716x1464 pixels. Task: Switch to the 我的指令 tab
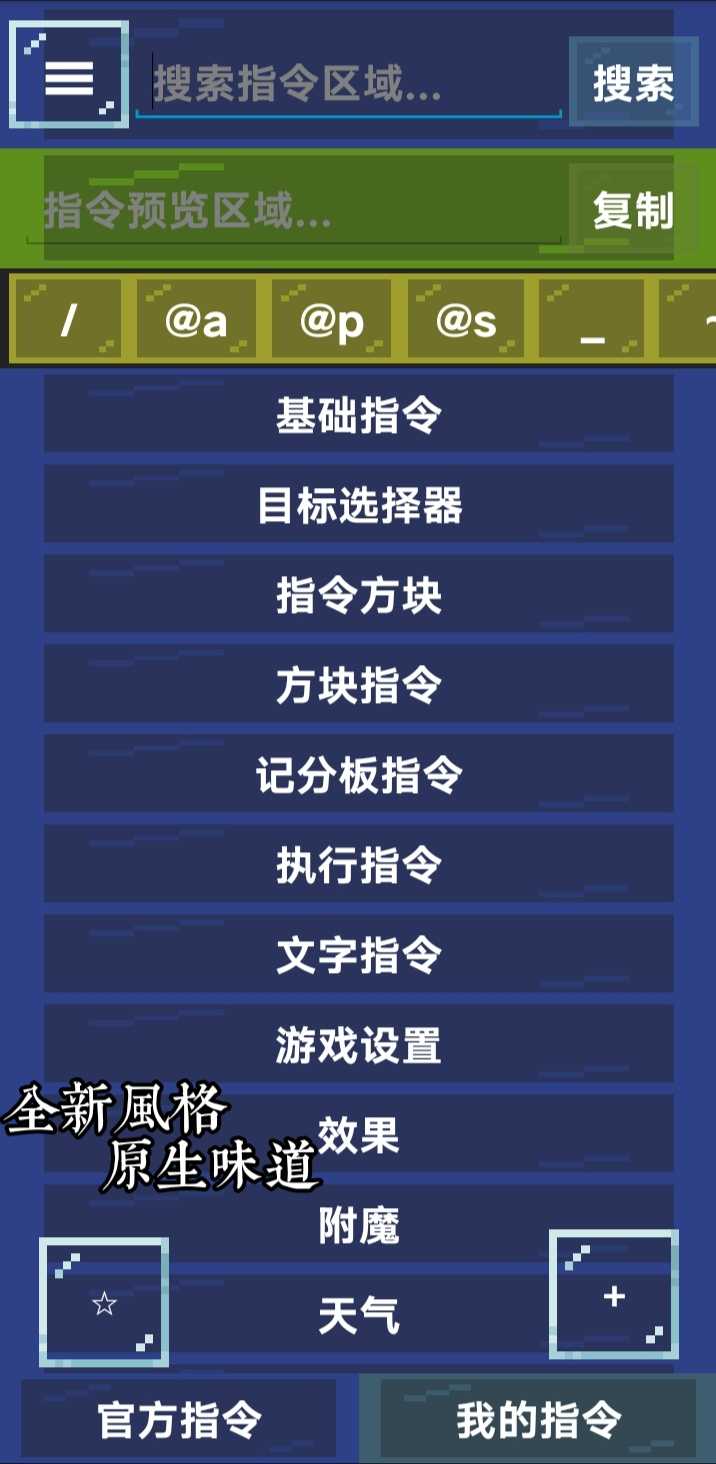tap(538, 1420)
